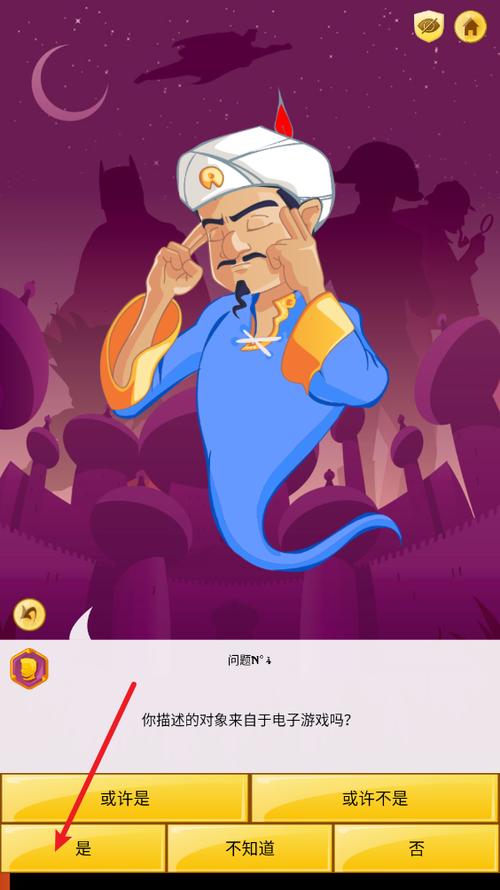500x890 pixels.
Task: Answer 否 (No) to the question
Action: pos(416,848)
